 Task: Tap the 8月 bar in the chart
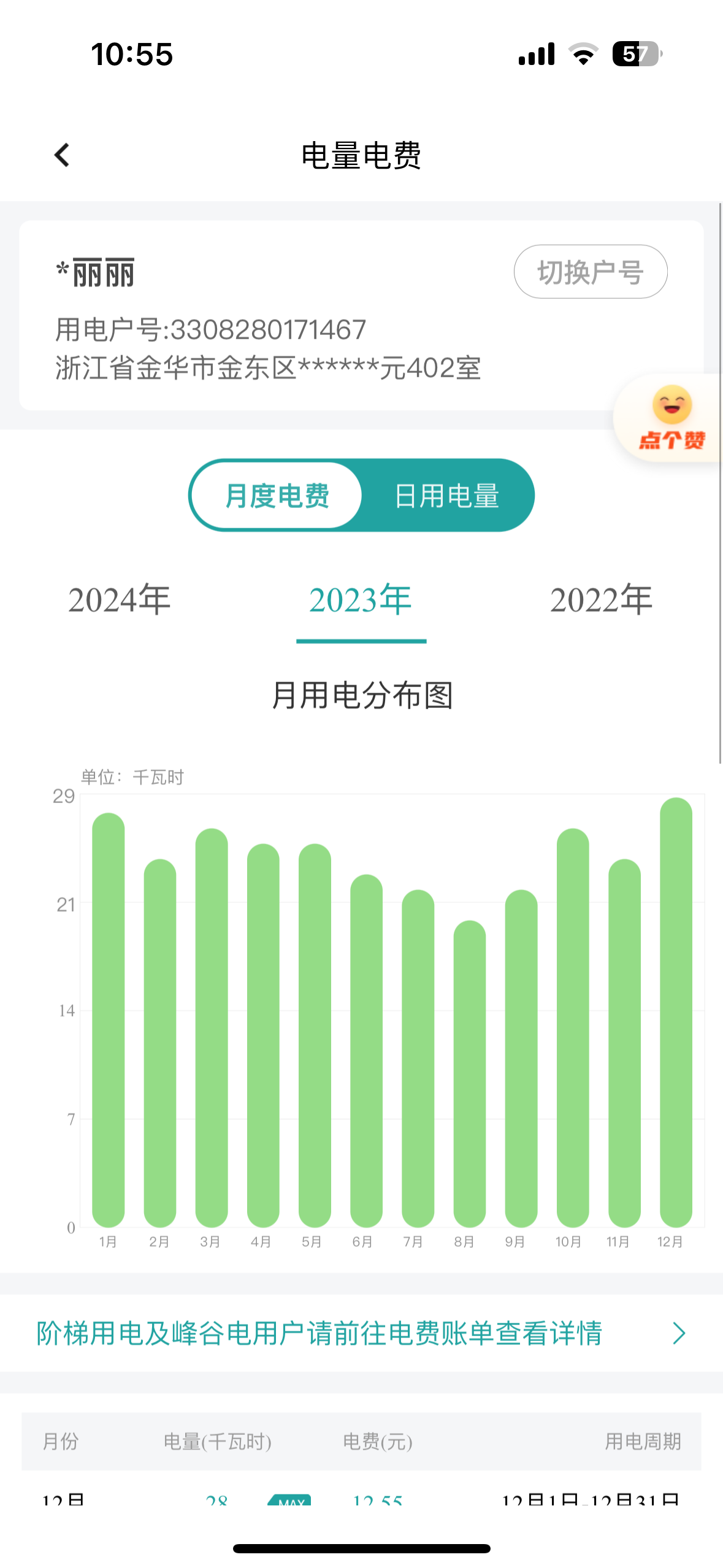[x=469, y=1074]
